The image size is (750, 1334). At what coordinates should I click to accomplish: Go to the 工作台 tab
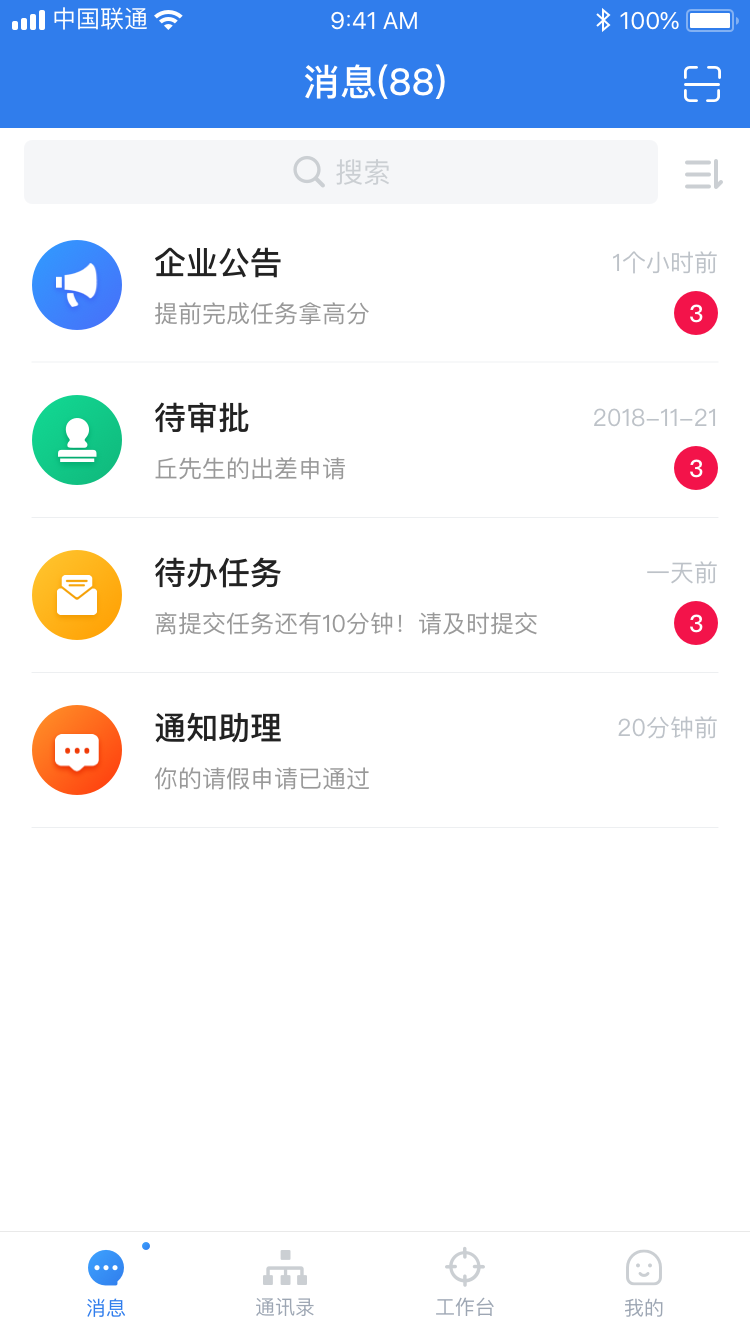click(x=465, y=1283)
